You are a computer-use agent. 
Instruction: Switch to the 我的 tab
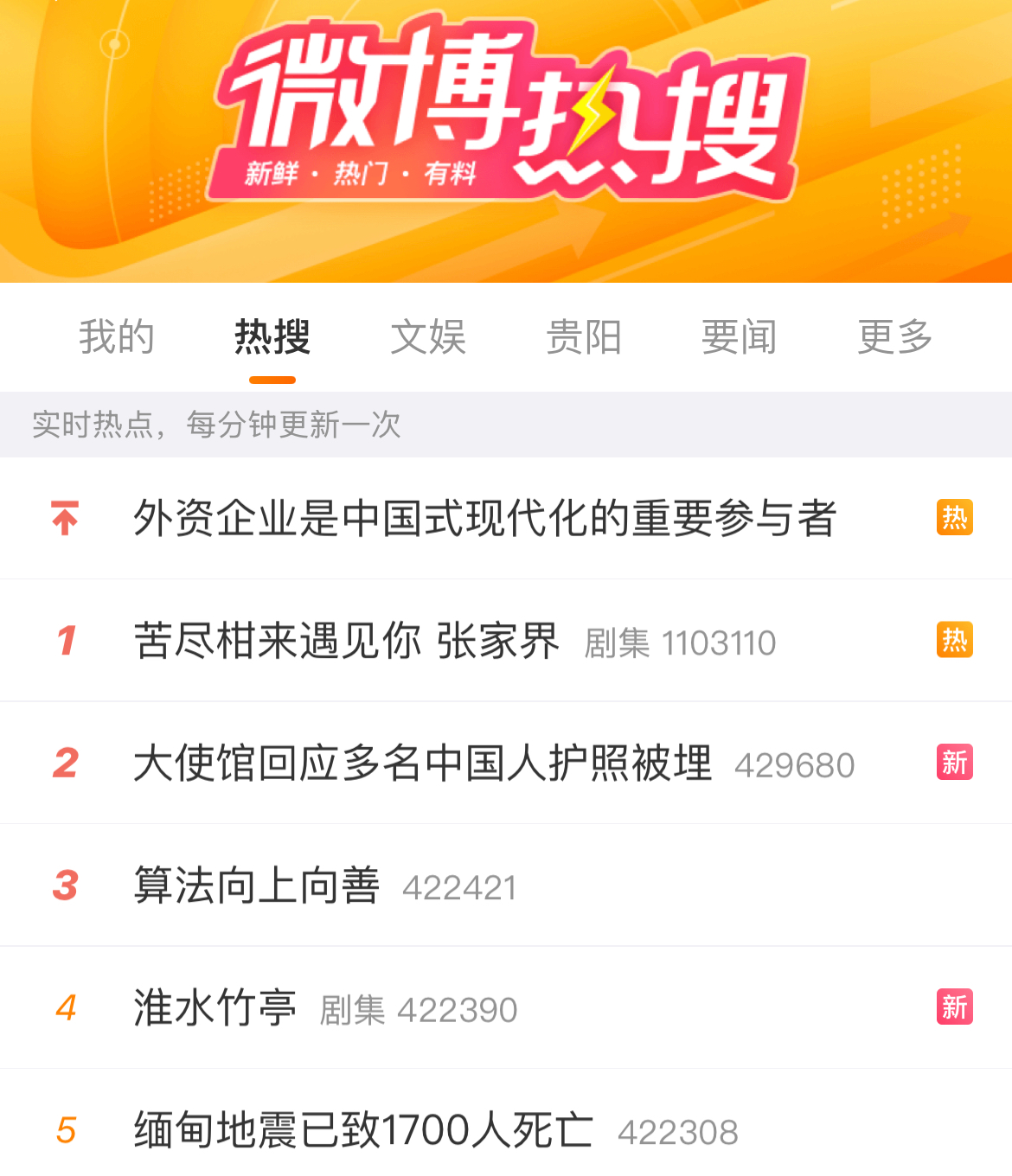[x=117, y=337]
